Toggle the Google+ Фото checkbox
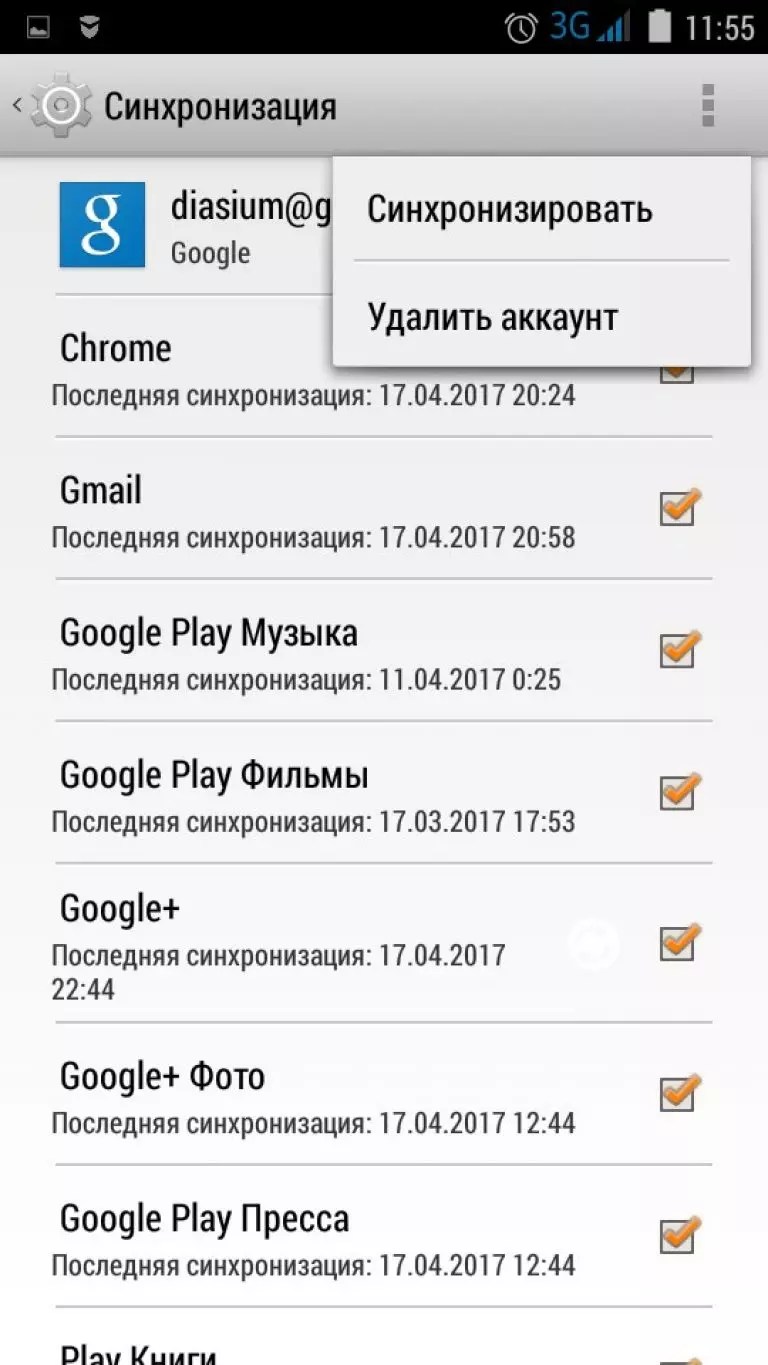The image size is (768, 1365). coord(680,1093)
